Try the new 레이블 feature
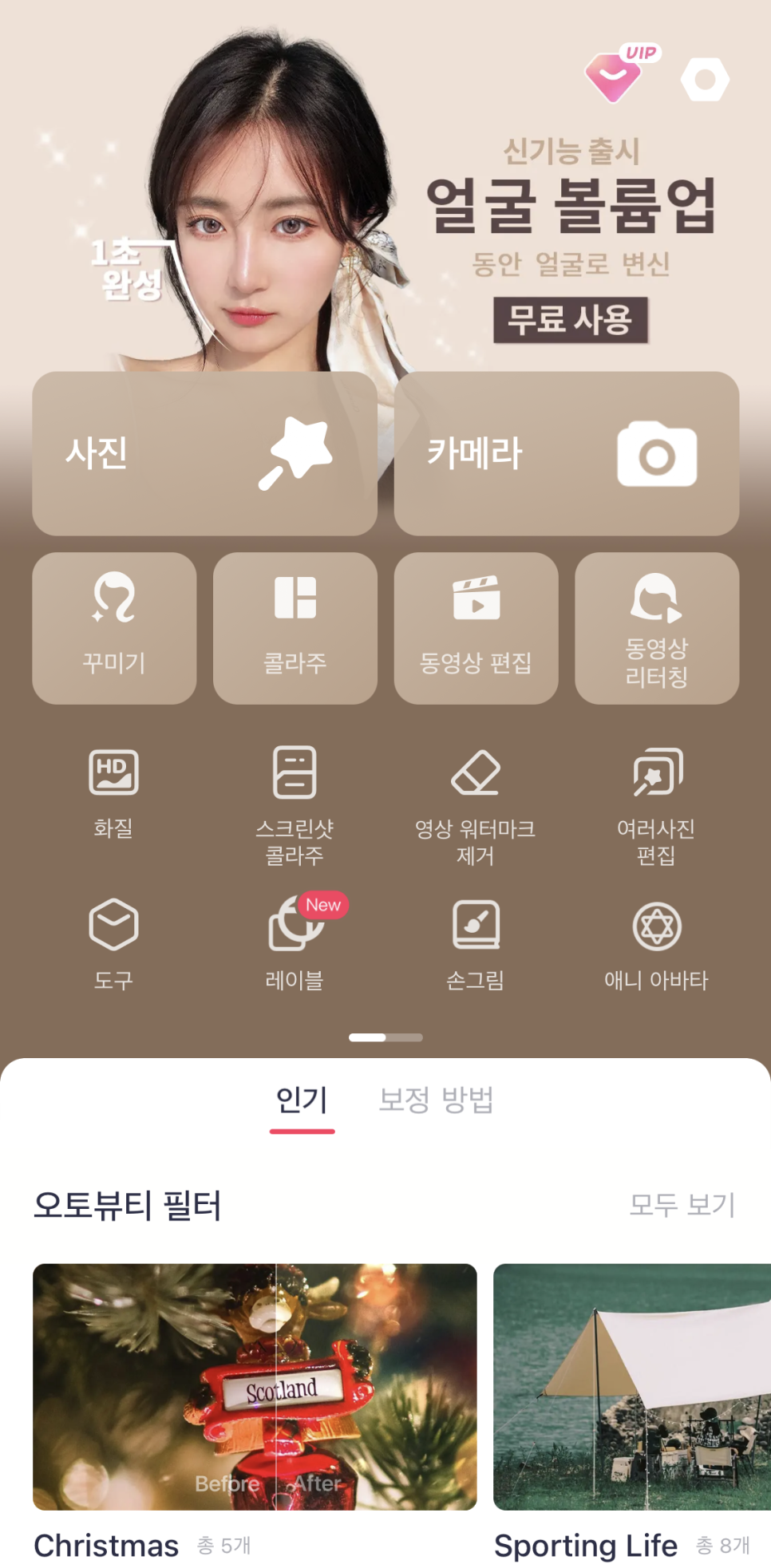This screenshot has width=771, height=1568. coord(295,945)
